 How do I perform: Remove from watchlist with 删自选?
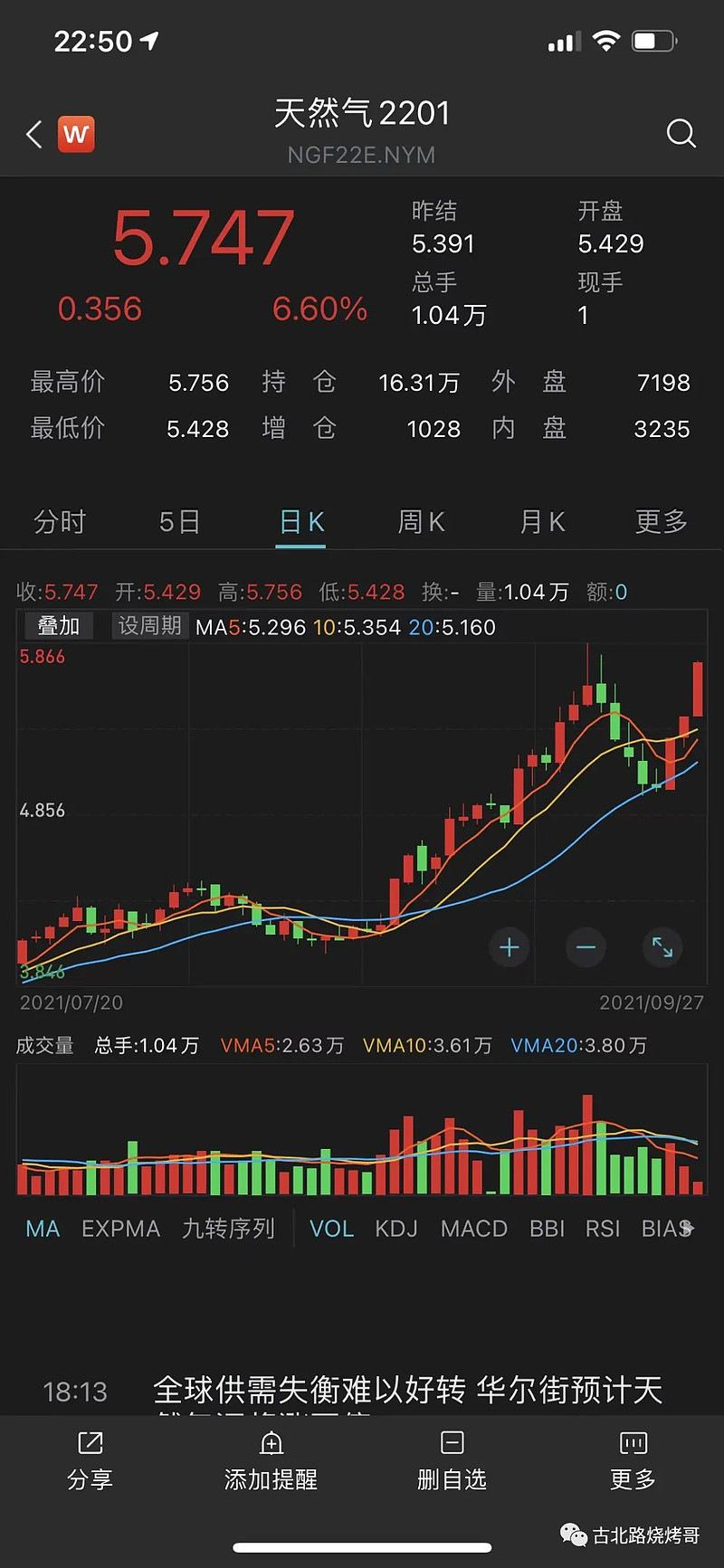tap(452, 1460)
